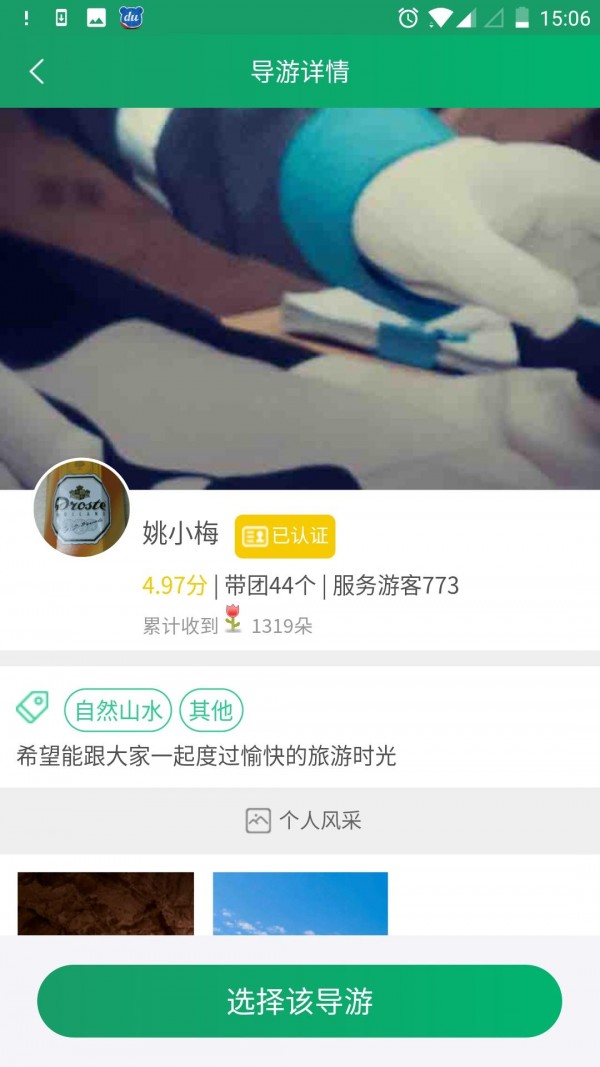Image resolution: width=600 pixels, height=1067 pixels.
Task: Select the 自然山水 tag
Action: [x=118, y=711]
